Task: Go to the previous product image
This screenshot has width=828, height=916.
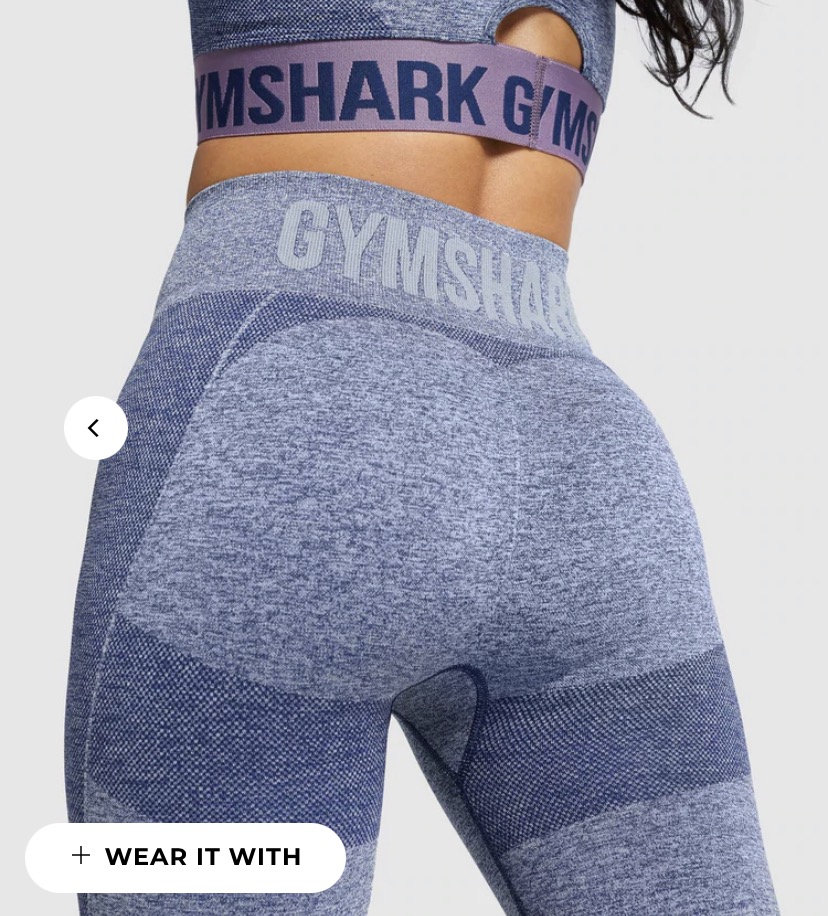Action: pos(95,428)
